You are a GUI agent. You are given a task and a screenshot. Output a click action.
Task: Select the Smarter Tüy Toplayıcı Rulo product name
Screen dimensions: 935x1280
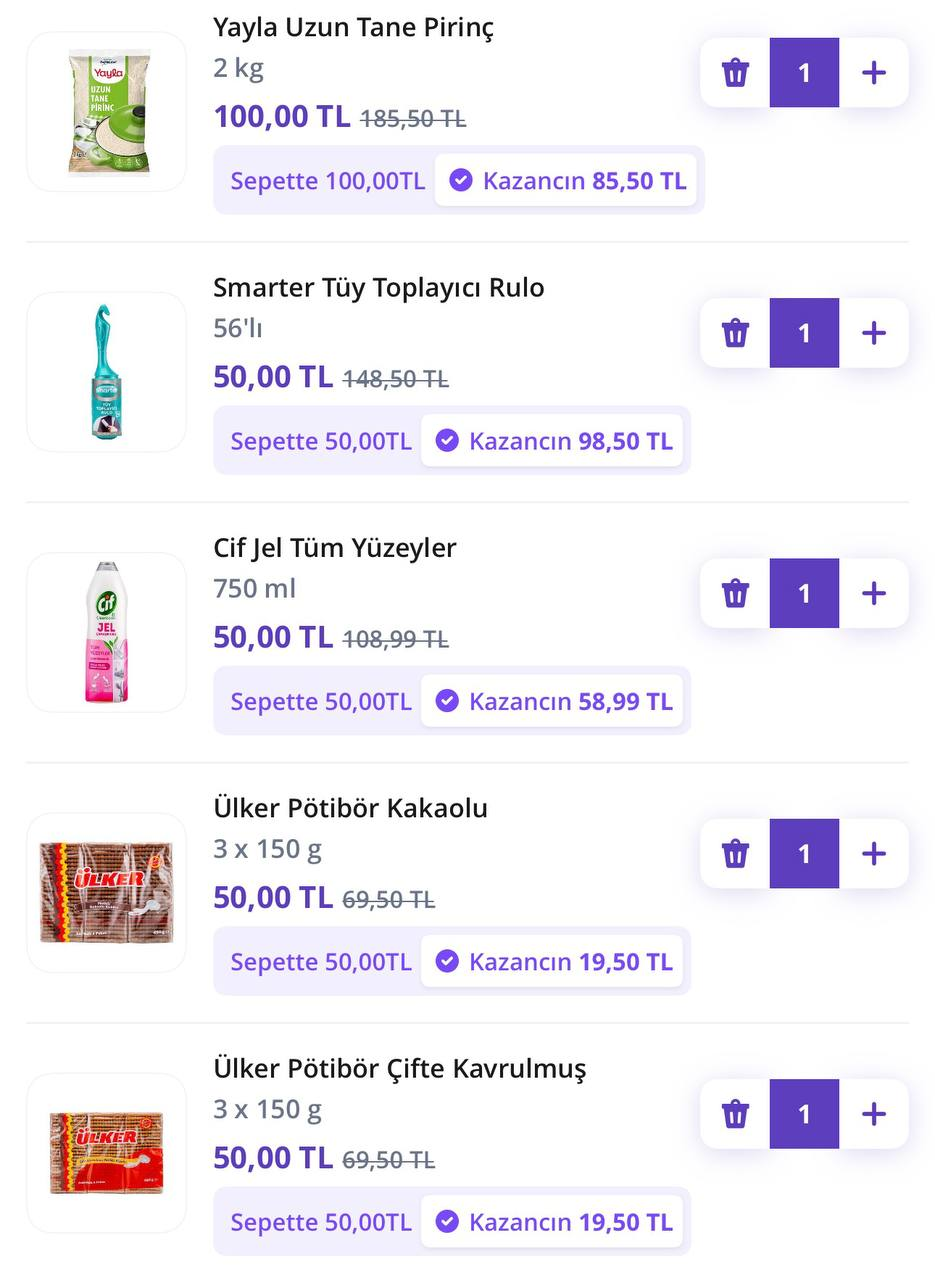tap(378, 288)
